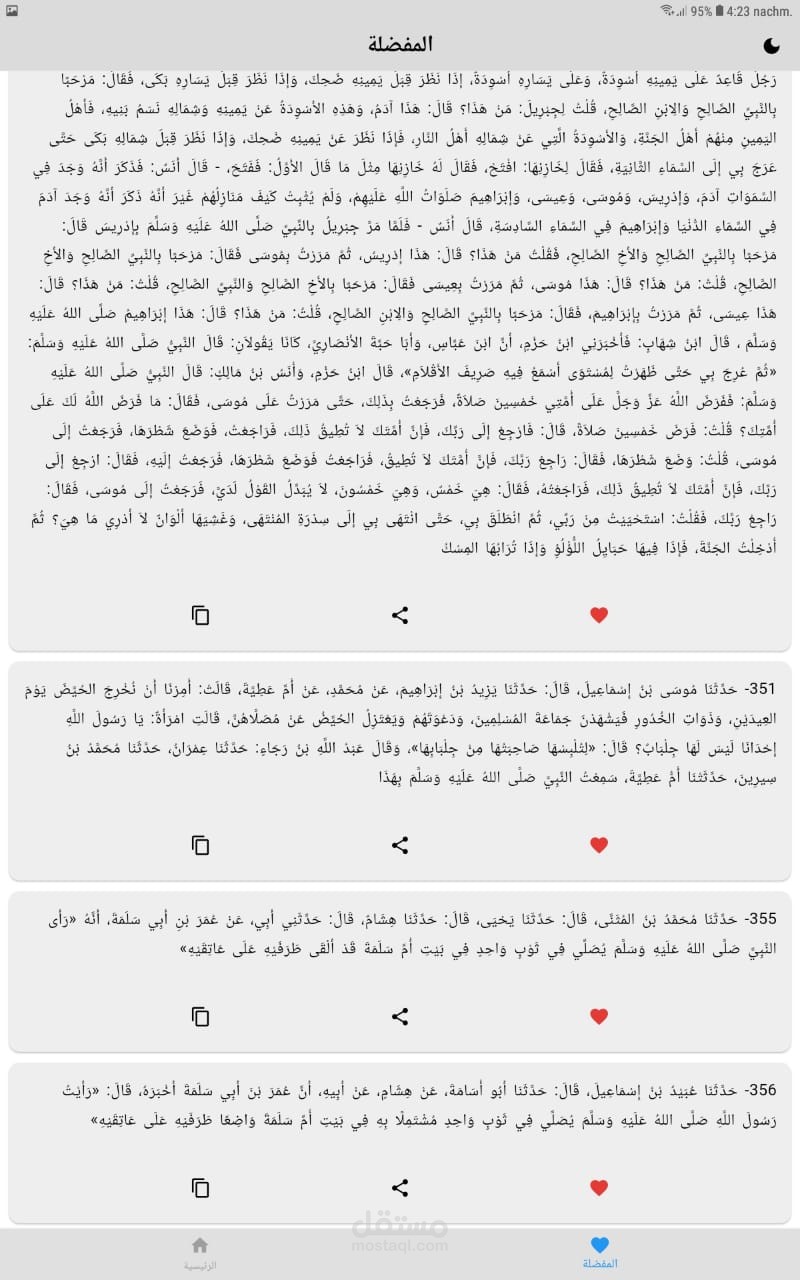Copy hadith number 356
Viewport: 800px width, 1280px height.
click(200, 1188)
